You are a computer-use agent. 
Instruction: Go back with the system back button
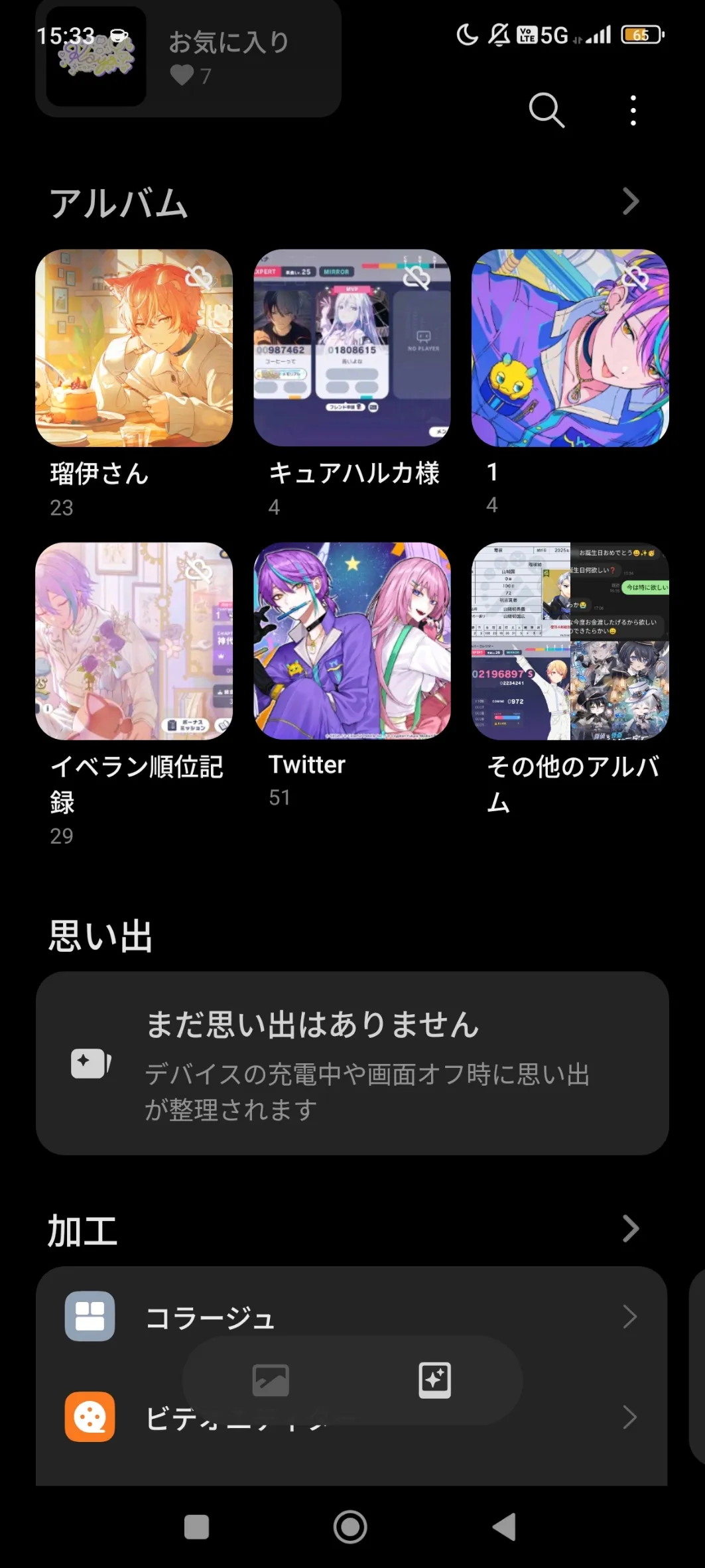coord(505,1527)
